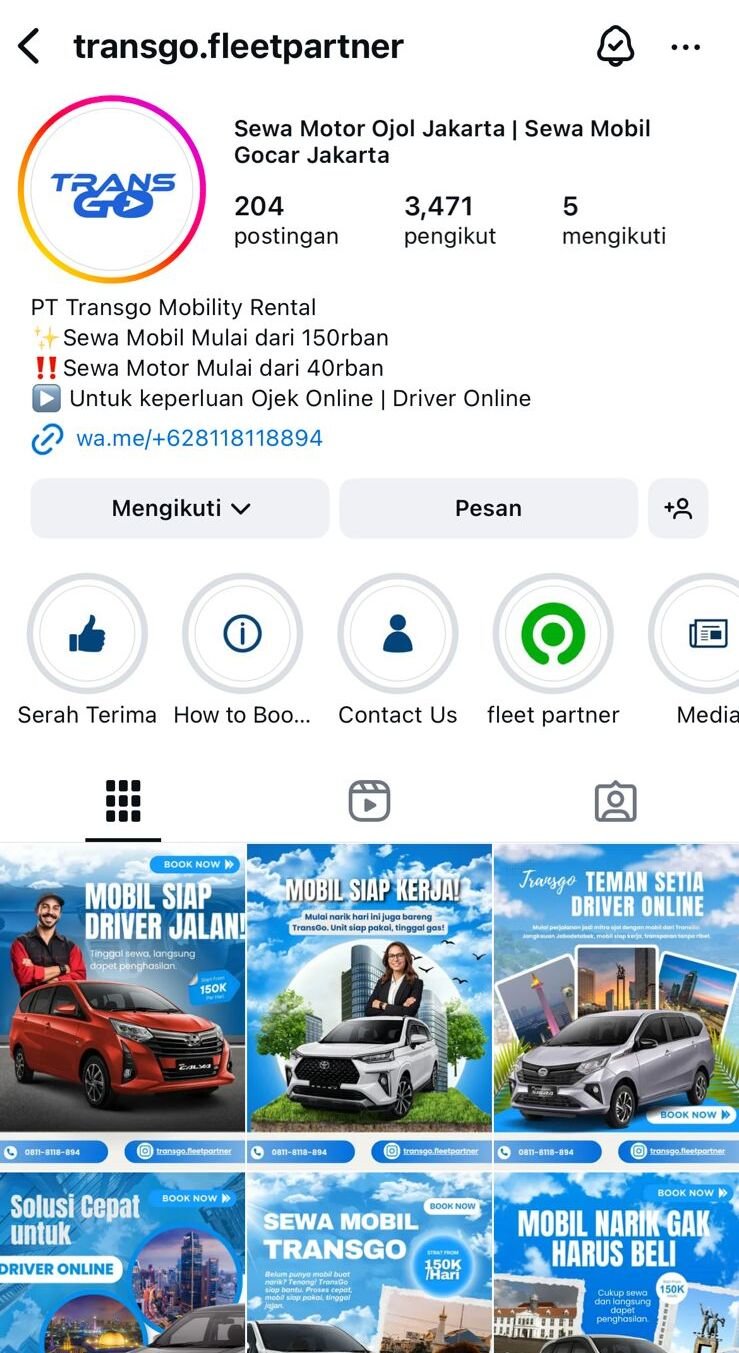Open the three-dot options menu
This screenshot has width=739, height=1353.
click(686, 46)
